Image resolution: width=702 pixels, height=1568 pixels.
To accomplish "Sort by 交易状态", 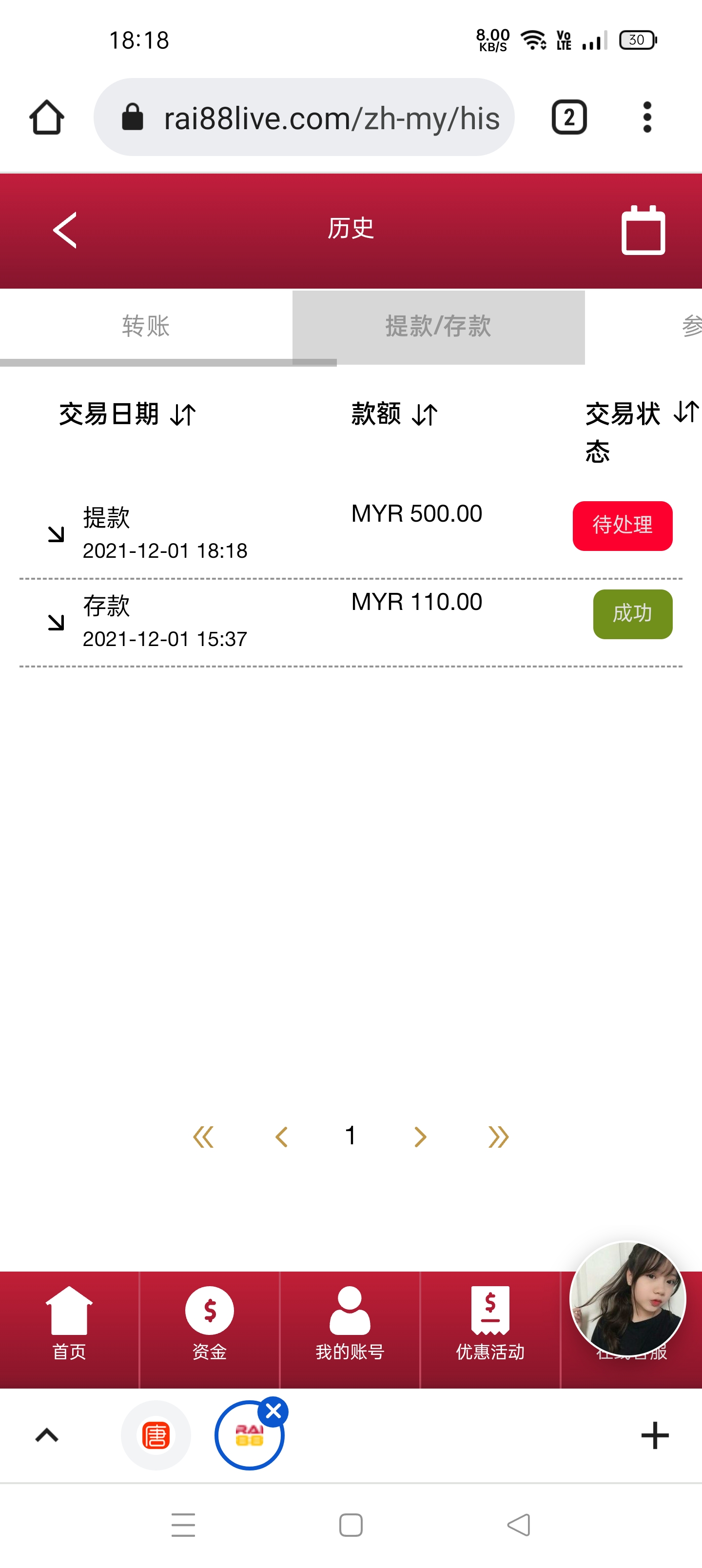I will tap(686, 412).
